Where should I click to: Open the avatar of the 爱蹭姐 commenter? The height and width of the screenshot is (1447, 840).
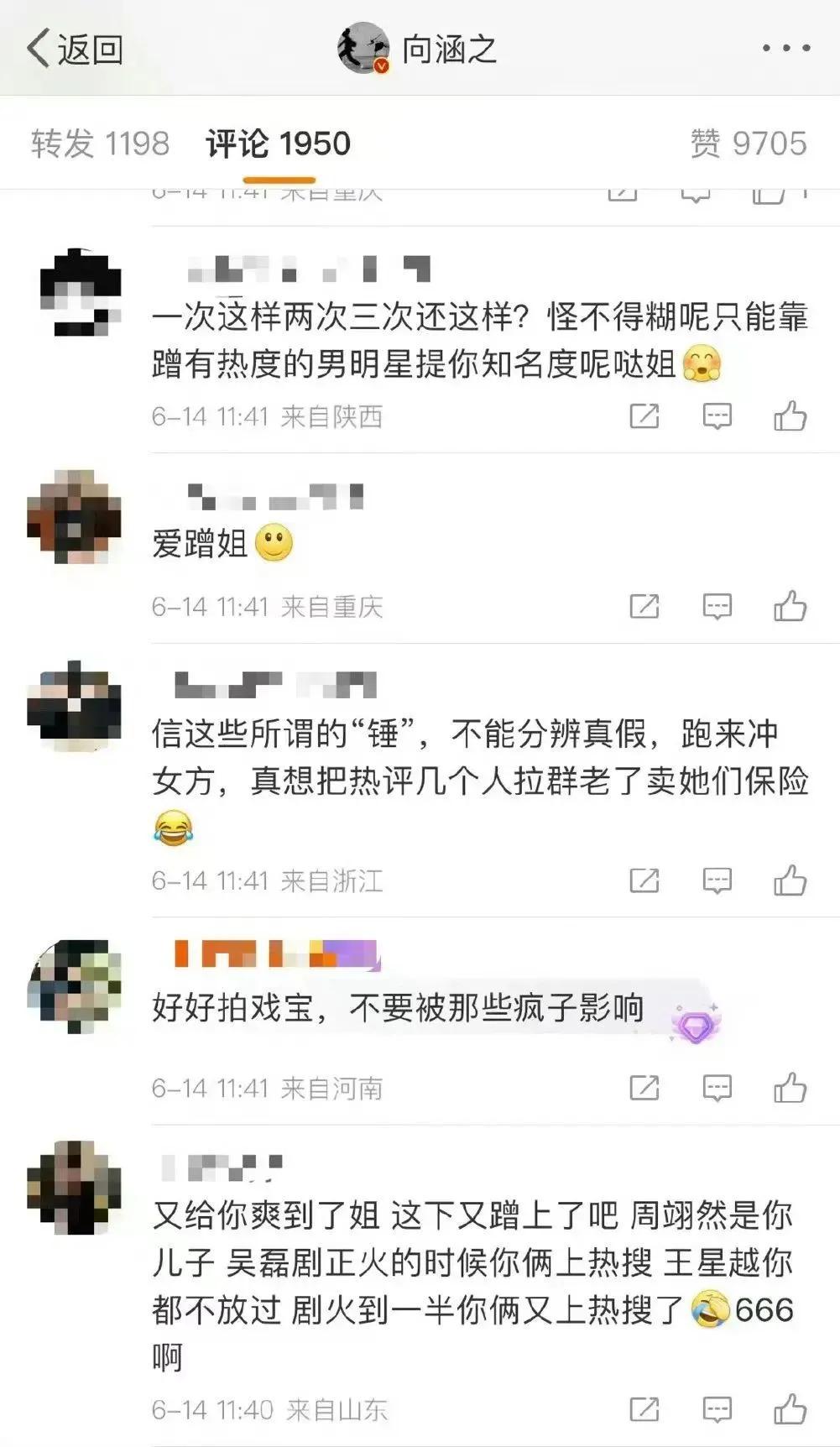pos(74,517)
